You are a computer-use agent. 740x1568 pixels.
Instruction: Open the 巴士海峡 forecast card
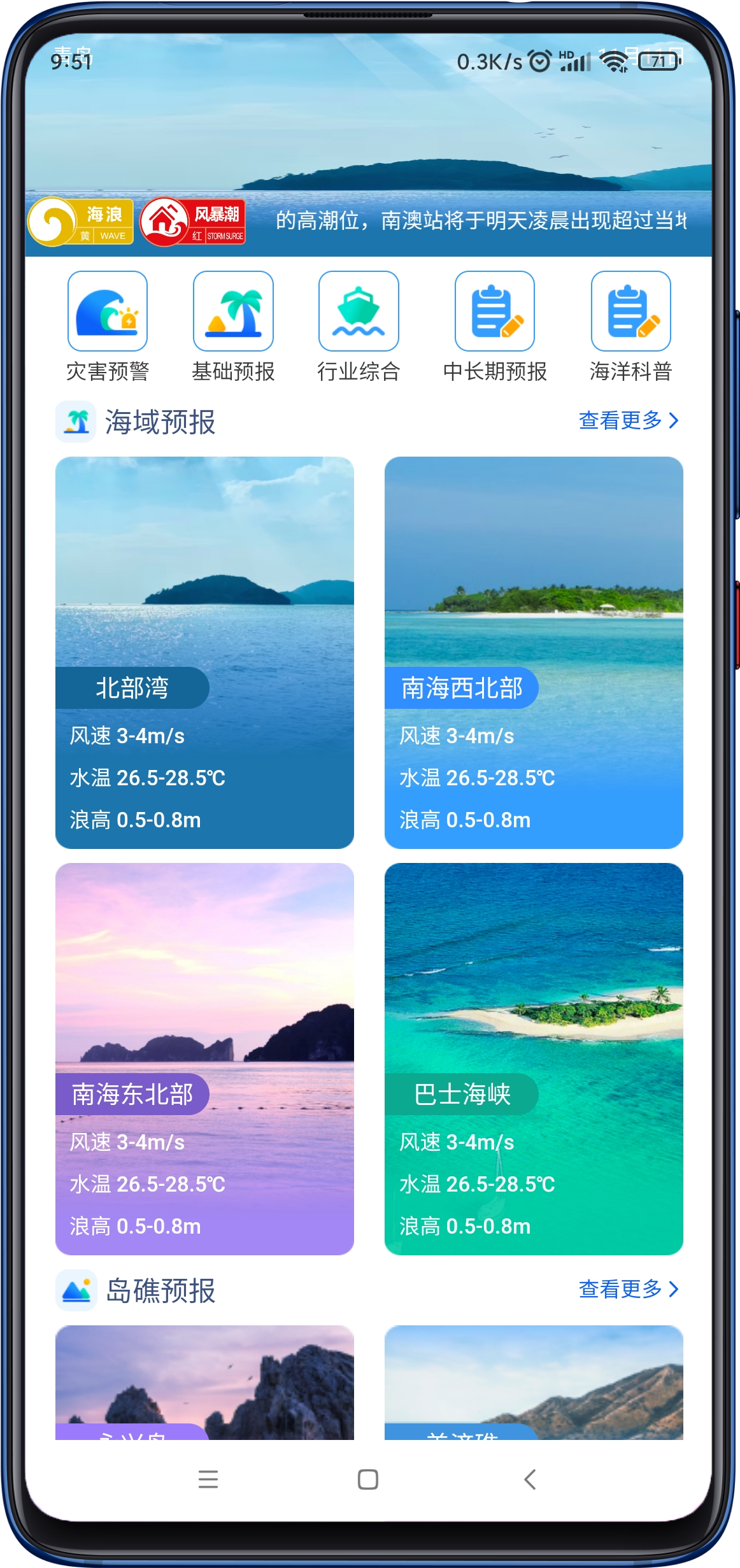point(534,1058)
